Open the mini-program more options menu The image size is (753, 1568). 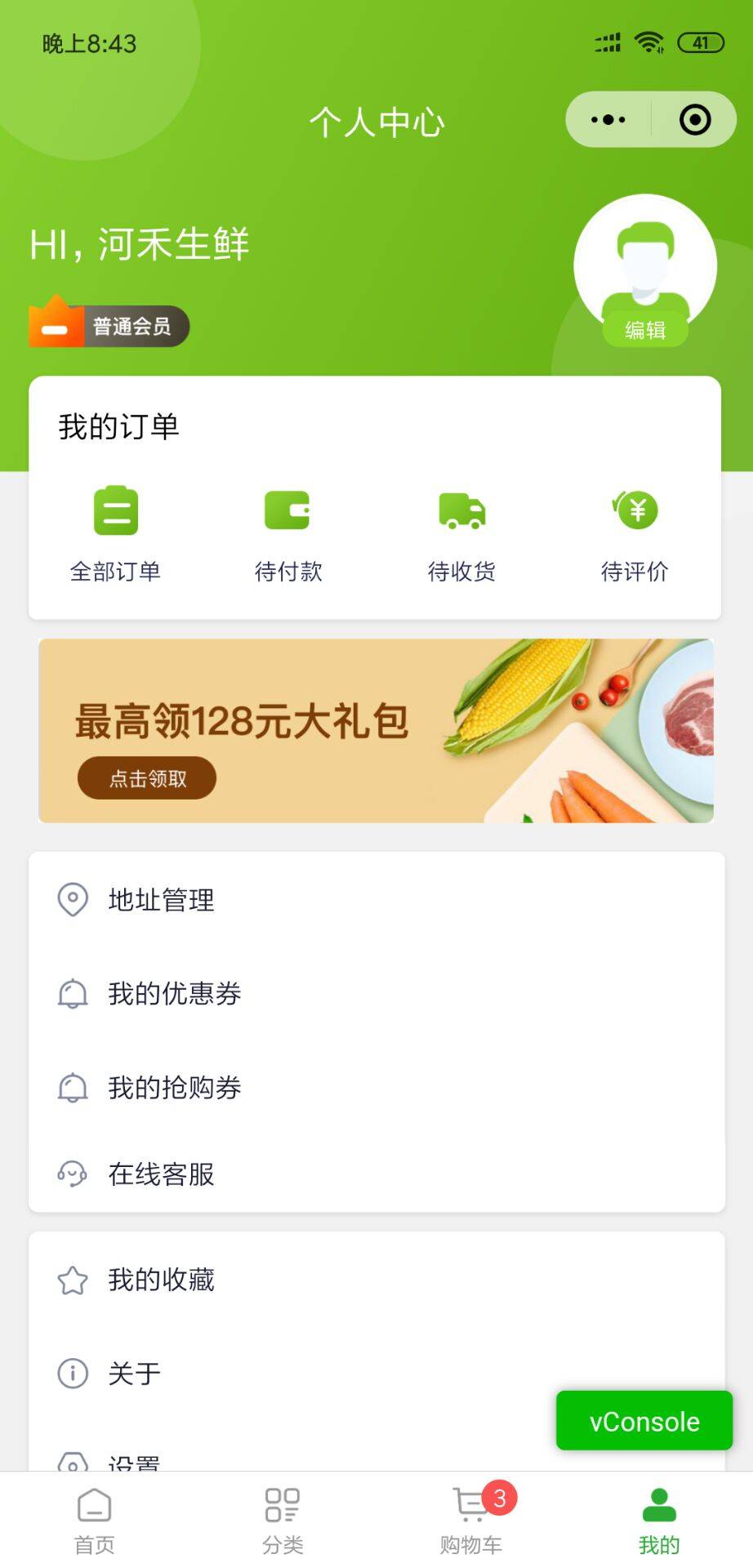[x=608, y=119]
